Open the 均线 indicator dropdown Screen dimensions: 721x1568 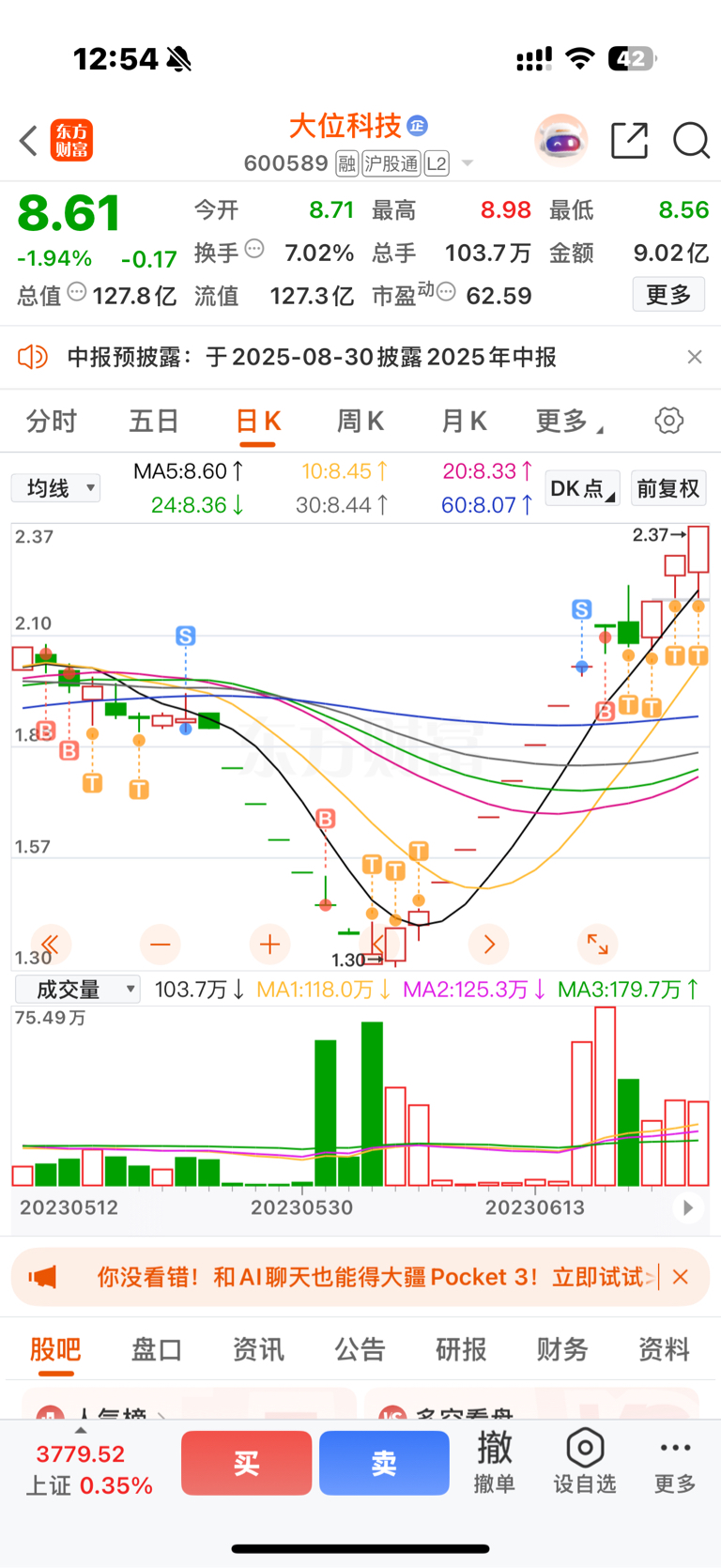(x=56, y=488)
